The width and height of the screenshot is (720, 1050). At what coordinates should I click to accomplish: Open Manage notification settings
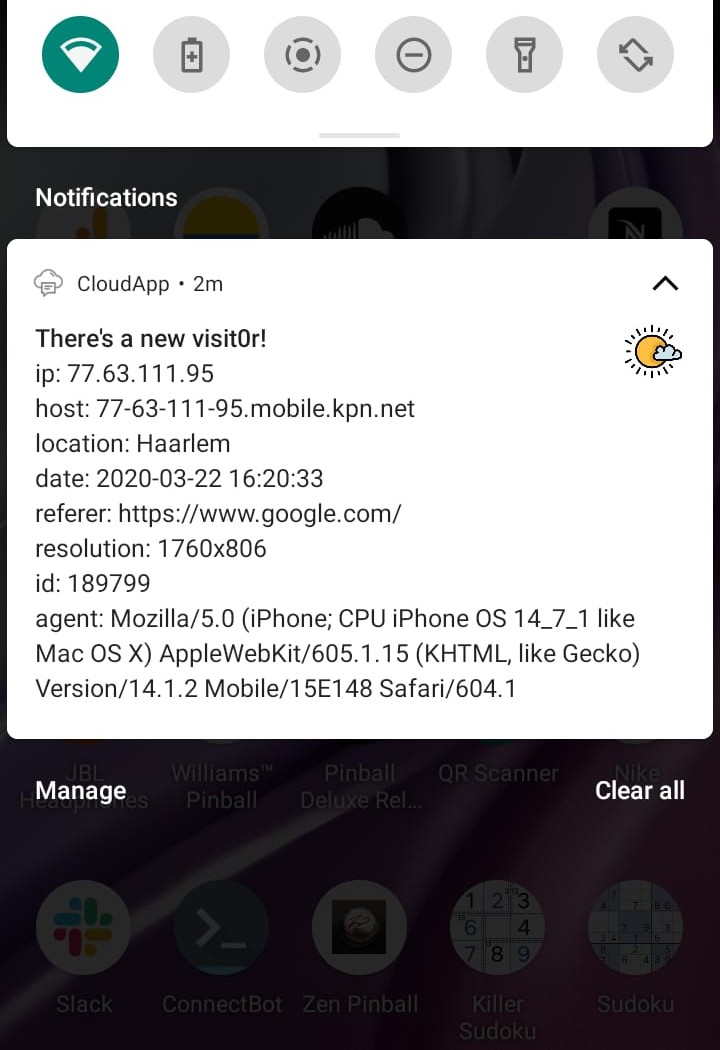(x=80, y=791)
